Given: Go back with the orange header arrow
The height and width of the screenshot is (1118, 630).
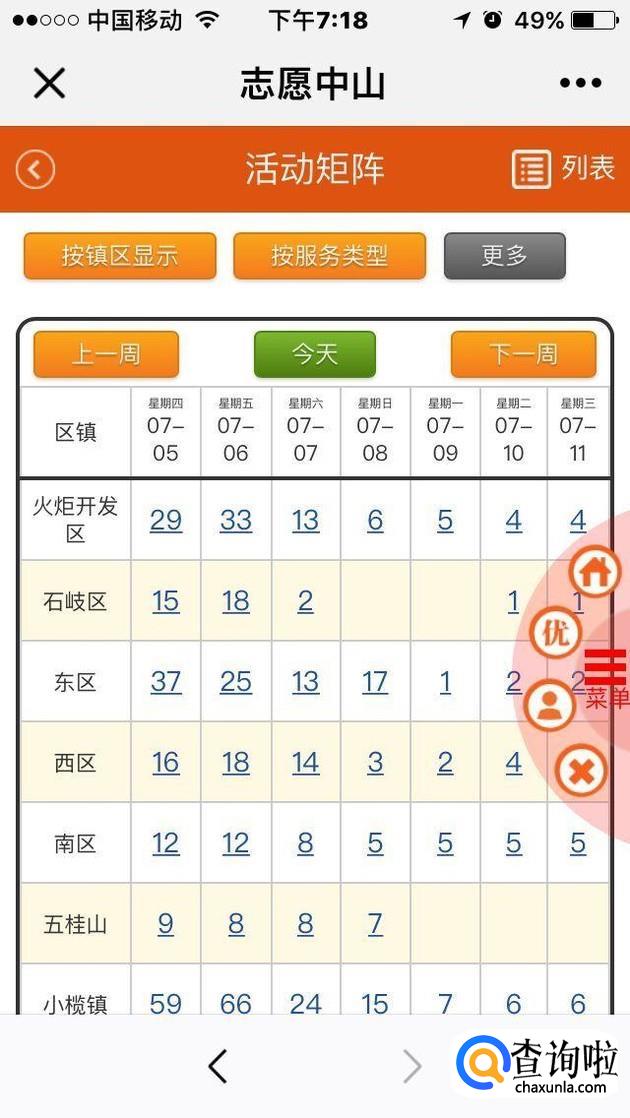Looking at the screenshot, I should click(x=35, y=170).
